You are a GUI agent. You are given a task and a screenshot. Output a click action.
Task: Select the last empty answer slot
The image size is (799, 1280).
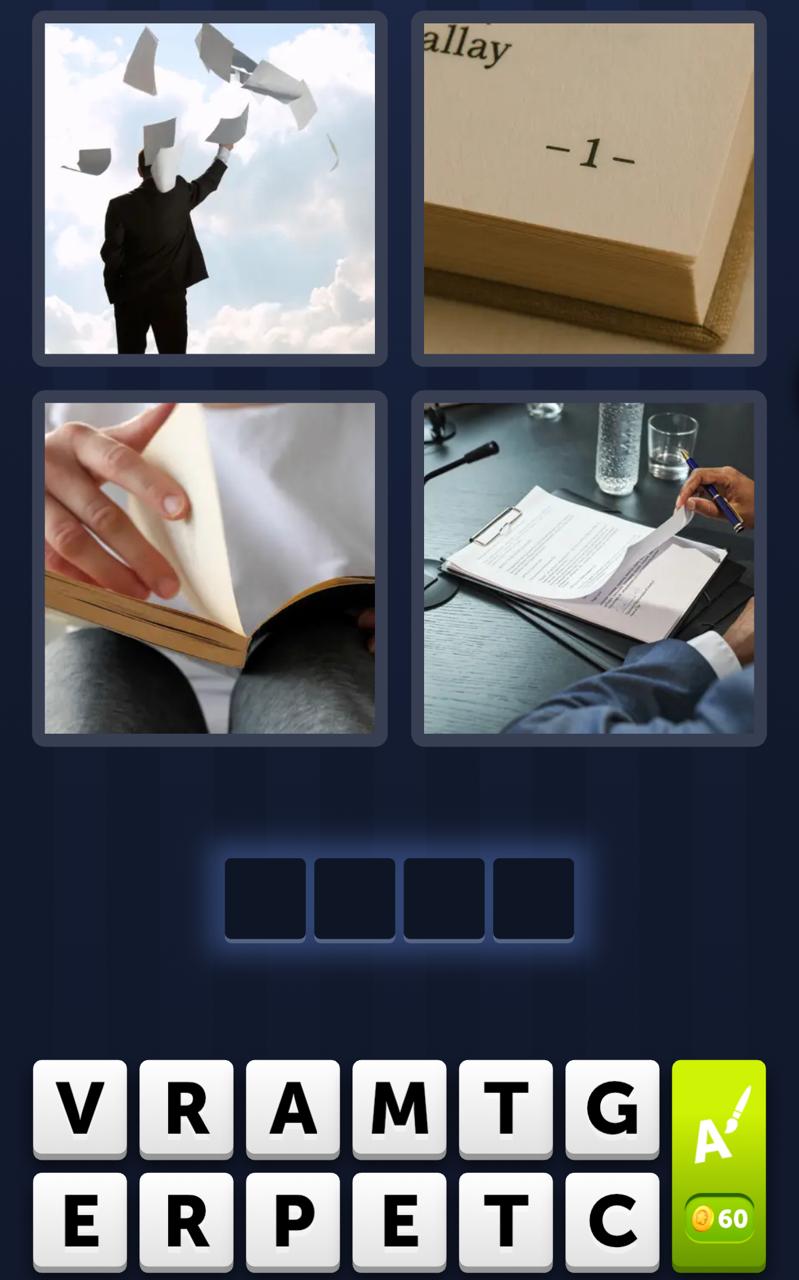click(533, 897)
